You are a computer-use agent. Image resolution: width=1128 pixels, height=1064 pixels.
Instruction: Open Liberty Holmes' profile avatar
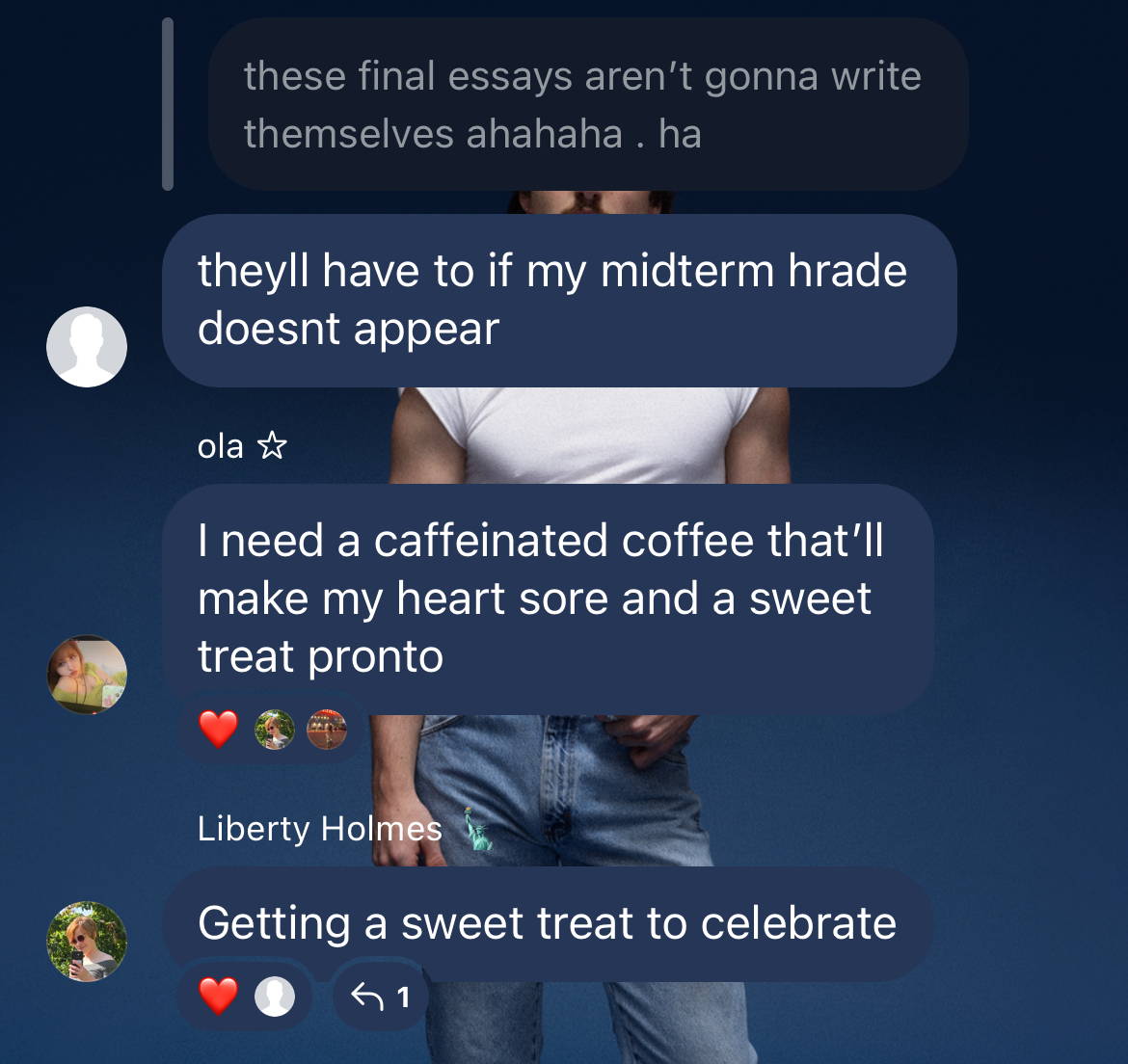coord(87,942)
